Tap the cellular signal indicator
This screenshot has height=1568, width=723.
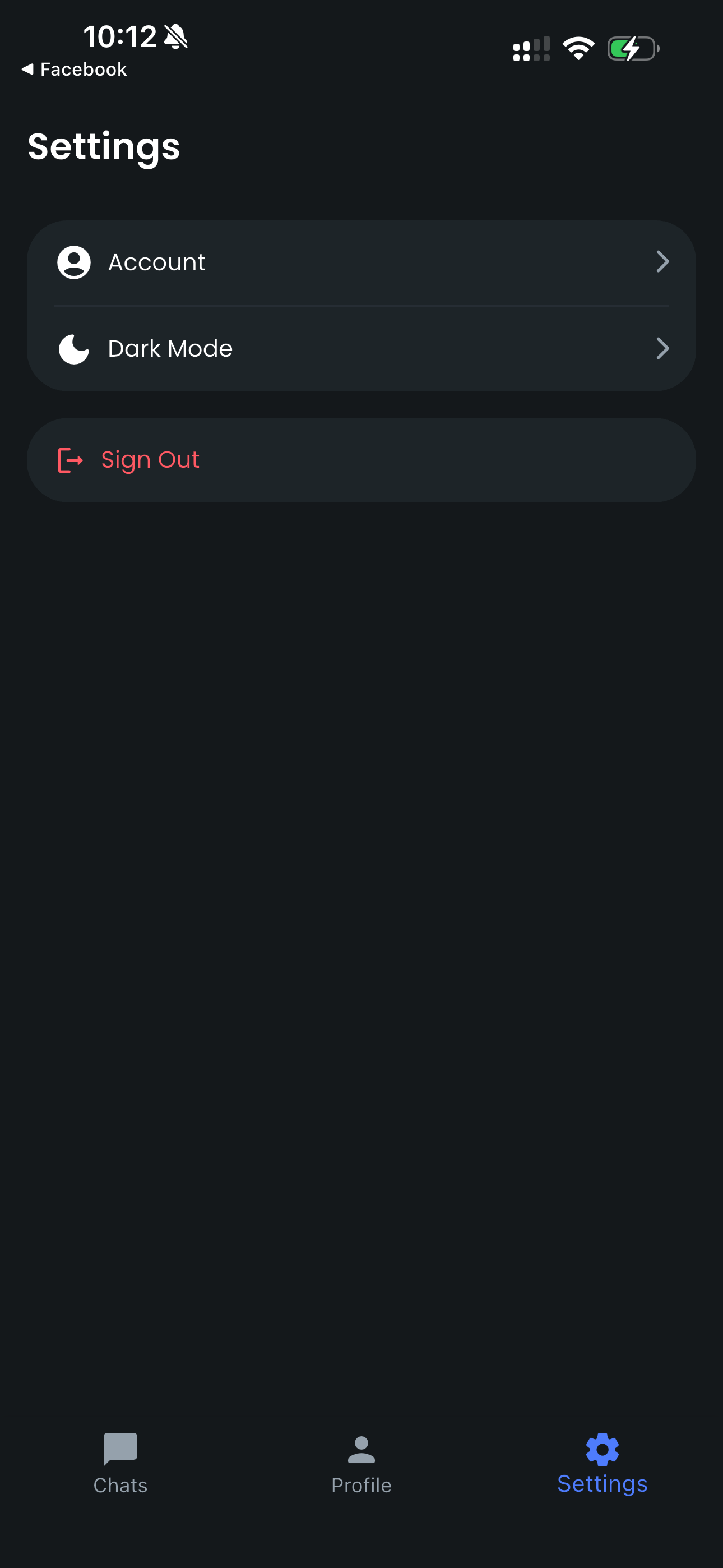(x=531, y=49)
